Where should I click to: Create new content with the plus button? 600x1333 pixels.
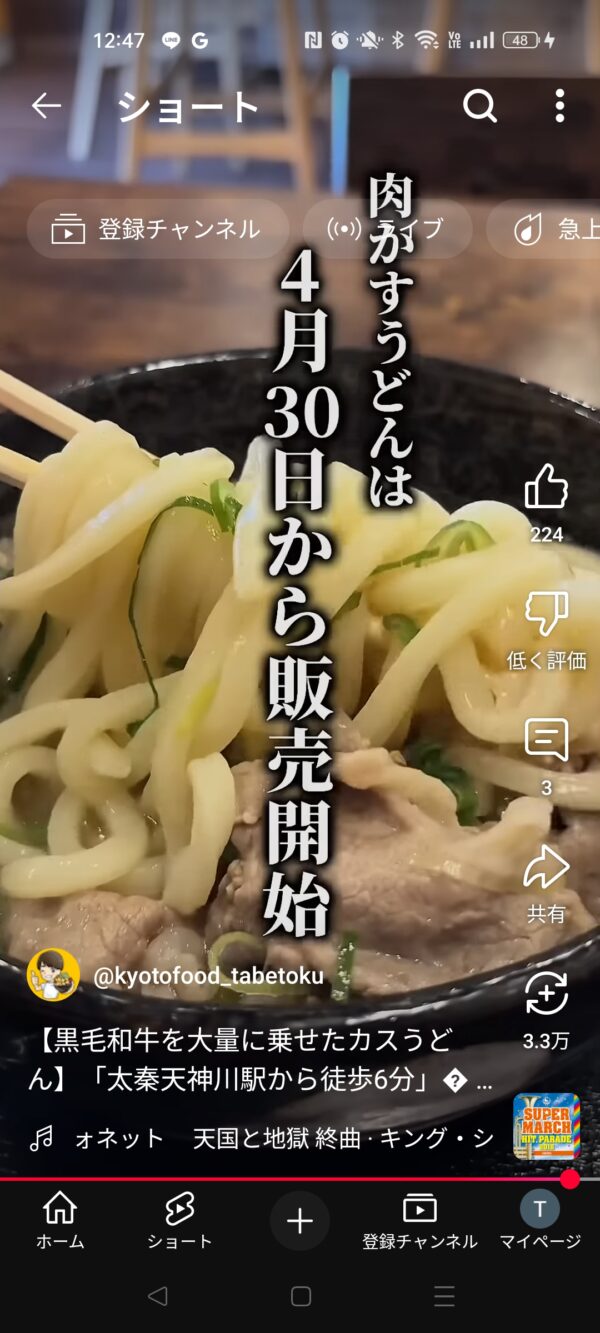tap(300, 1220)
